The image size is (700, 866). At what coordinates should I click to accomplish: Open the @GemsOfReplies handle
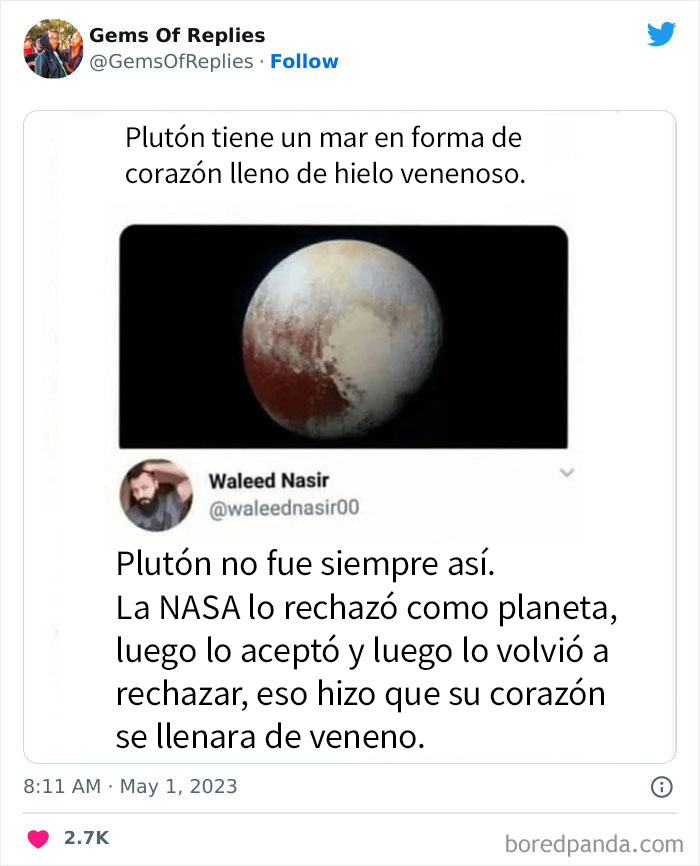[x=171, y=61]
